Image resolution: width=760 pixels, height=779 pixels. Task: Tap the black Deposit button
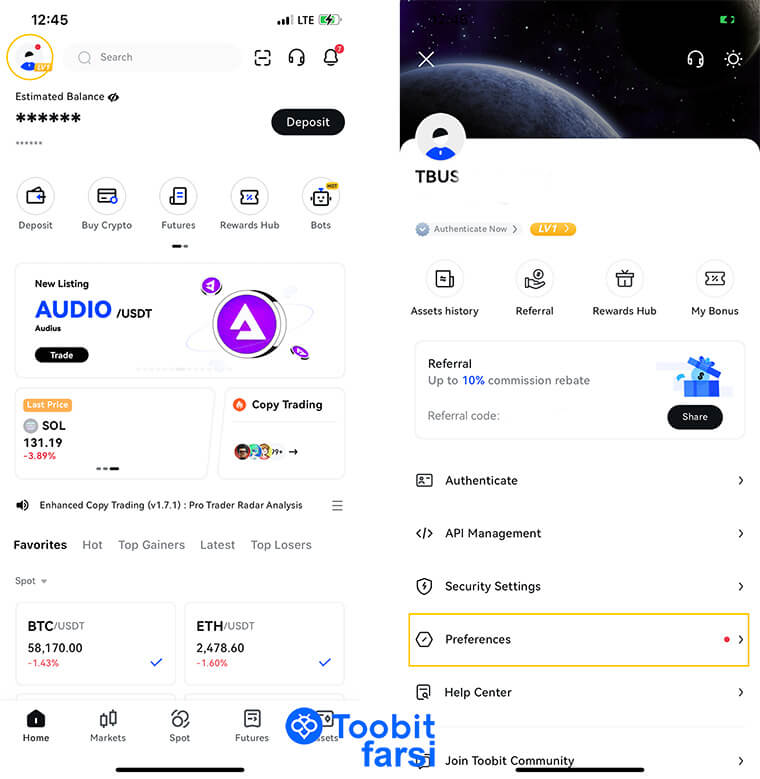[308, 122]
